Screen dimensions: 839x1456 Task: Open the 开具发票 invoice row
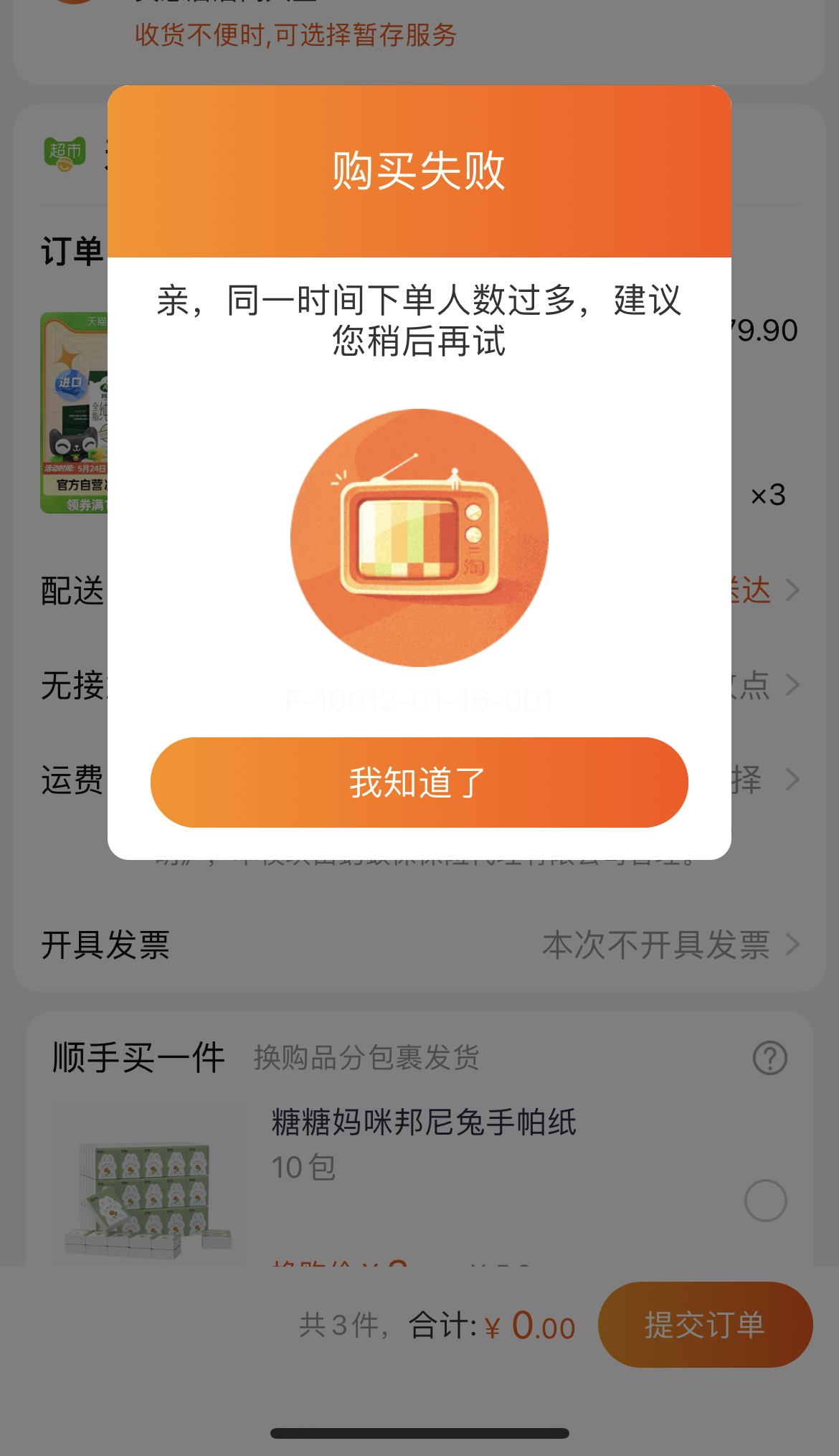pos(419,945)
